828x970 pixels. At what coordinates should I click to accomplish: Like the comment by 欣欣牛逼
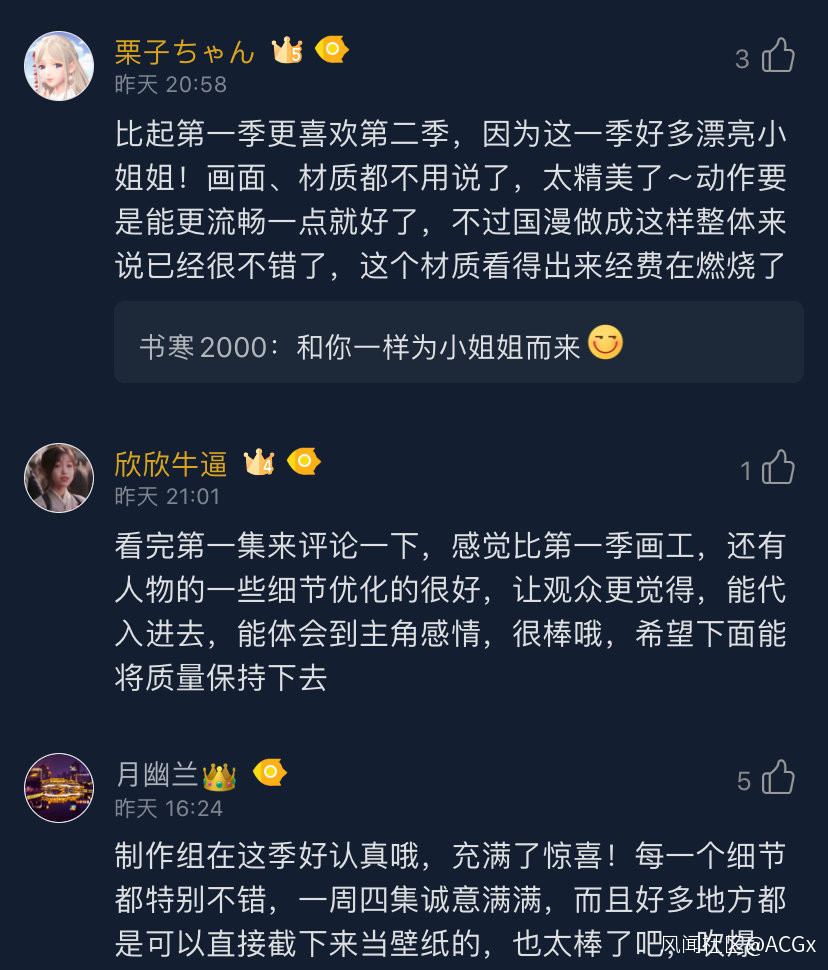point(778,468)
